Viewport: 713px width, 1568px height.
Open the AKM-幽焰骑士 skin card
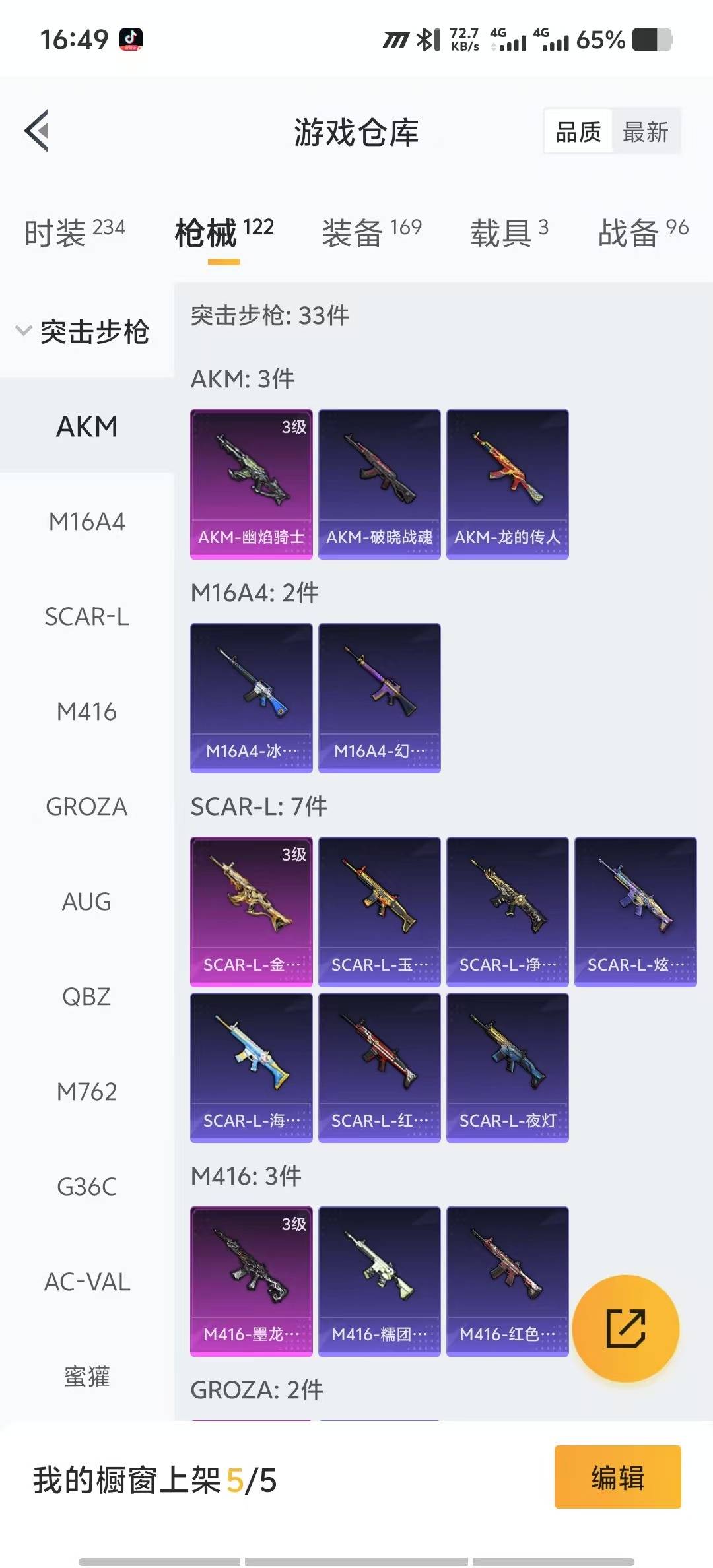[x=252, y=484]
